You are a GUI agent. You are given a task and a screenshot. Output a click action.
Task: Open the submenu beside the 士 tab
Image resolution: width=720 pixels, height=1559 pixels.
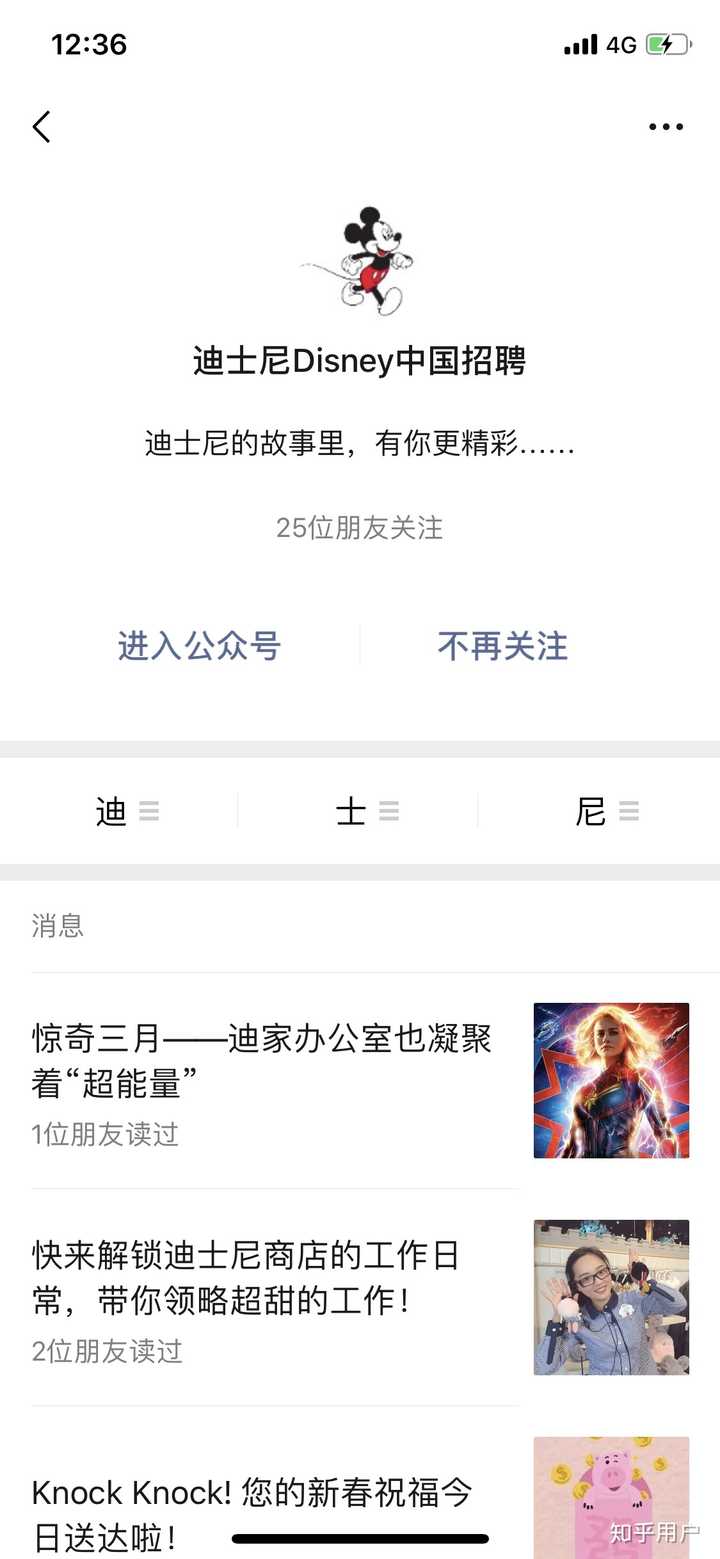(390, 811)
